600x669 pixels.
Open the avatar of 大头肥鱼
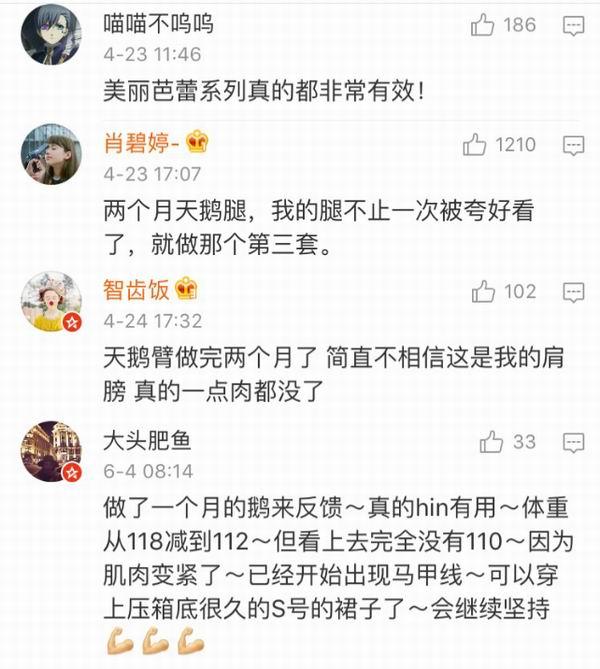pos(51,451)
